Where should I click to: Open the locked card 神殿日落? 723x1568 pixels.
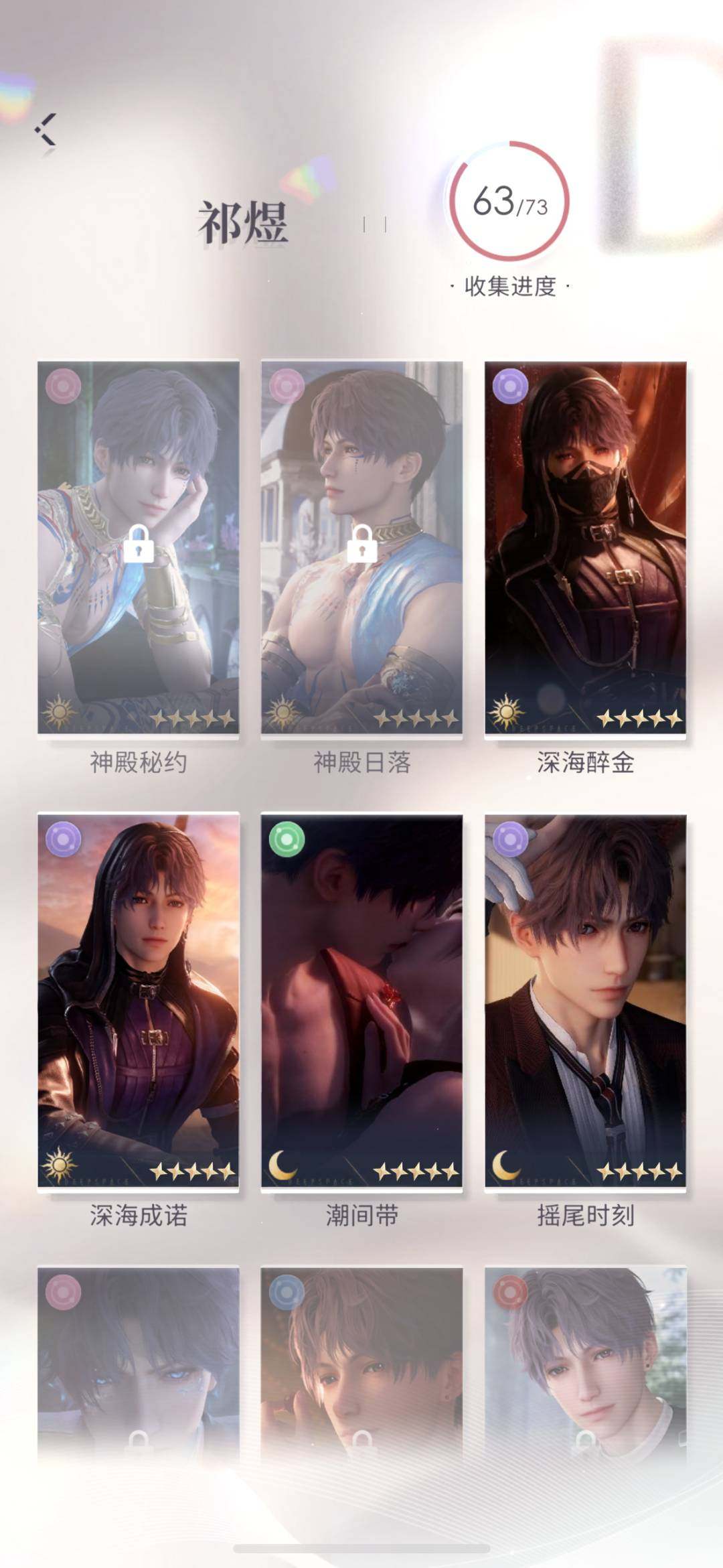click(x=361, y=547)
